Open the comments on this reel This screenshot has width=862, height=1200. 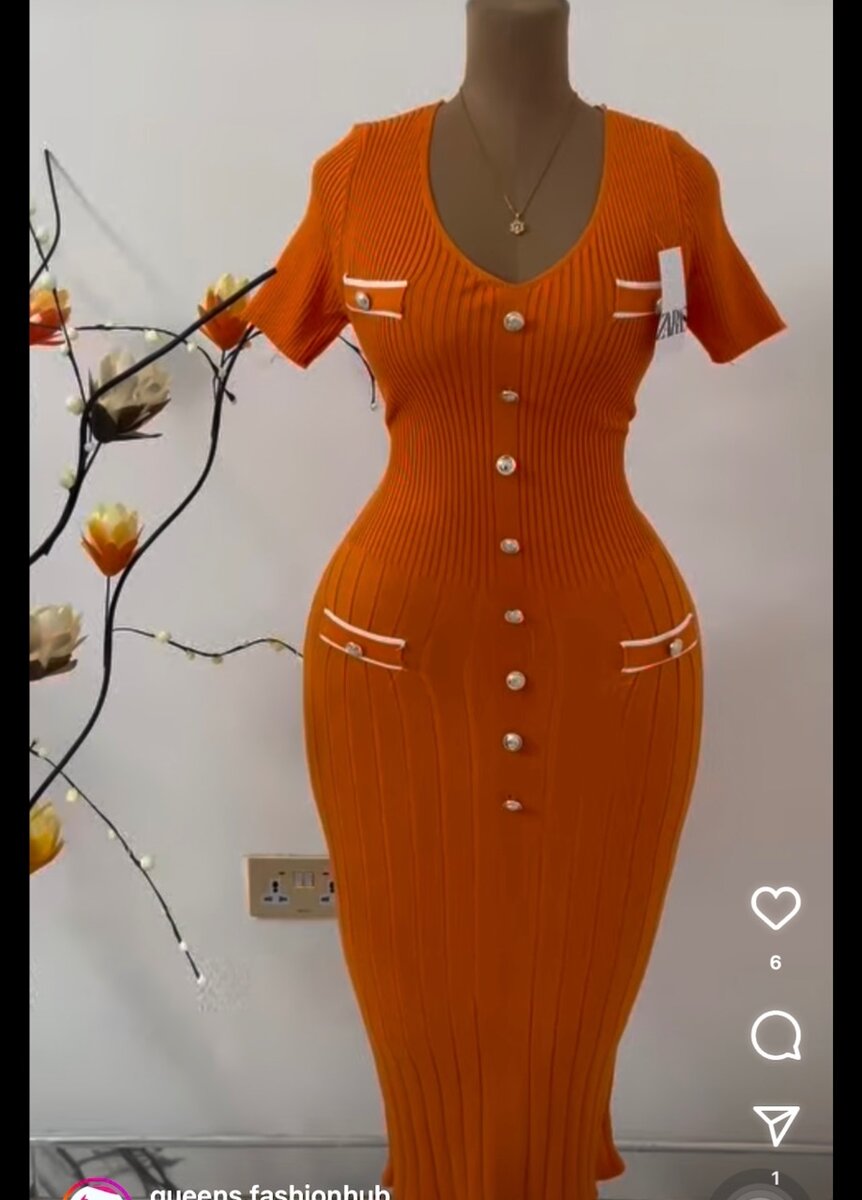pyautogui.click(x=776, y=1035)
